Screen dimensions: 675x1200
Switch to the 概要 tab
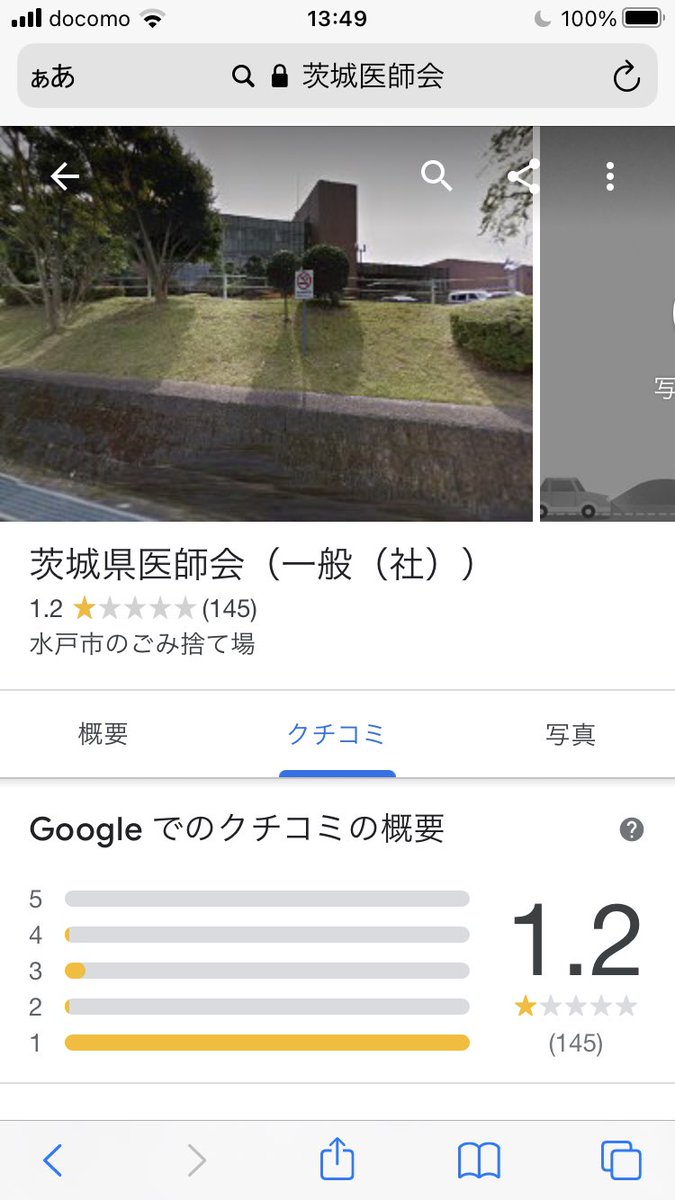tap(103, 735)
